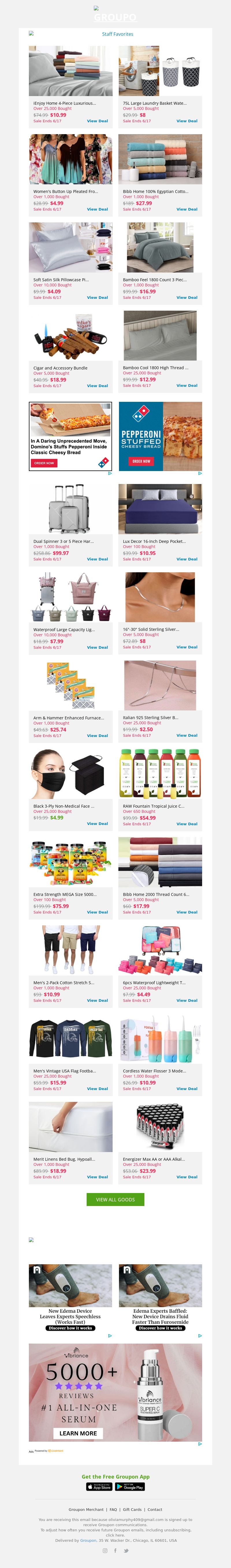Viewport: 231px width, 1568px height.
Task: View Deal for iEnjoy Home 4-Piece sheets
Action: 97,121
